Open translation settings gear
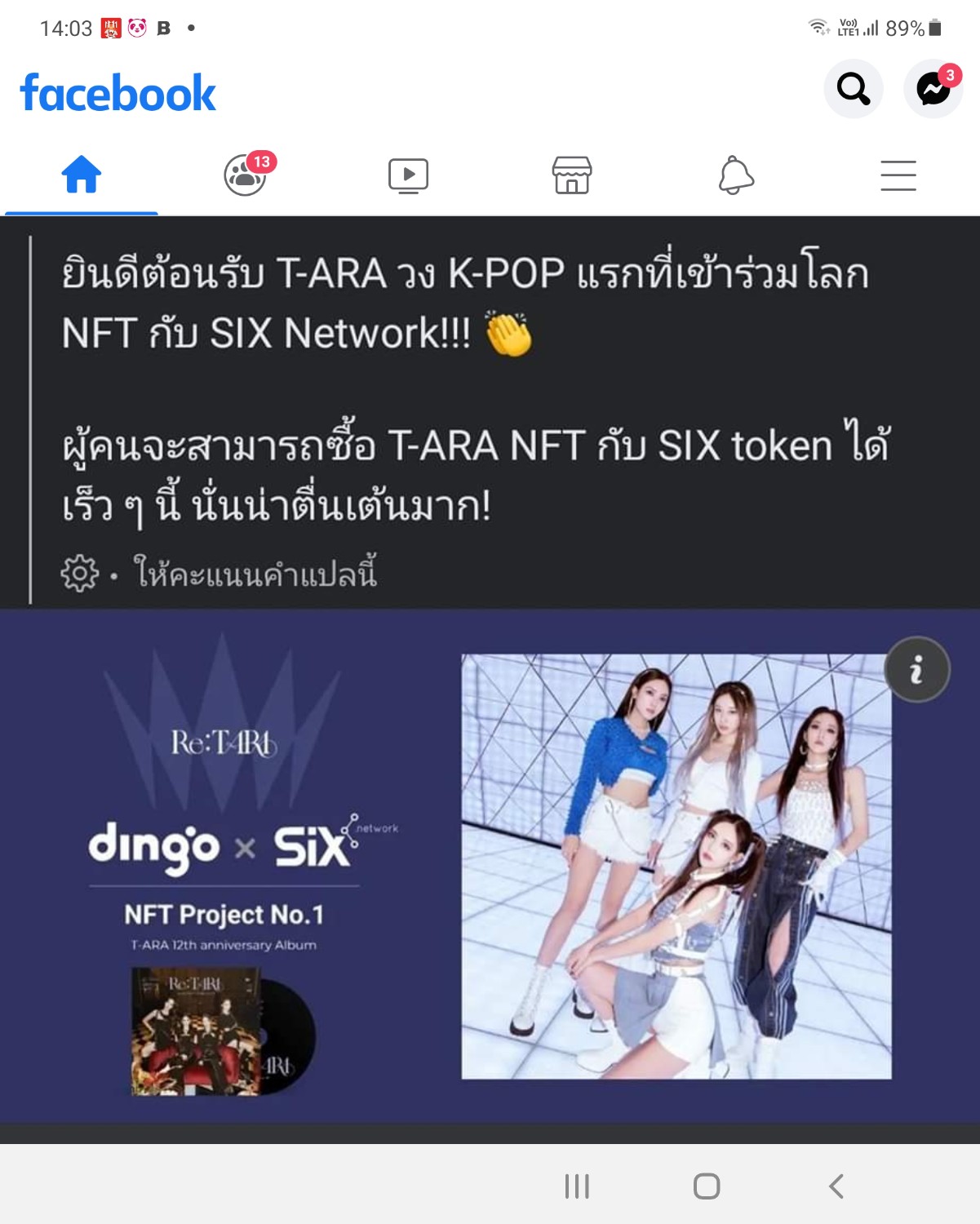 [x=80, y=574]
